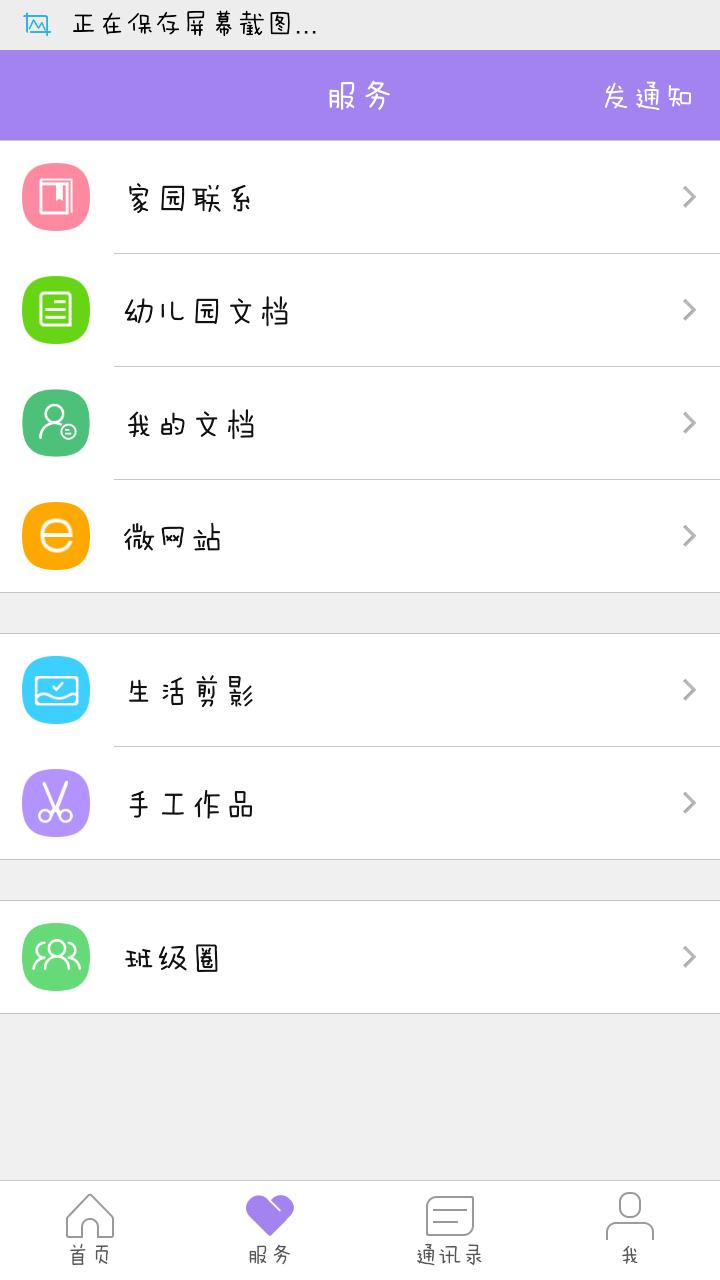
Task: Open 幼儿园文档 documents
Action: click(x=360, y=310)
